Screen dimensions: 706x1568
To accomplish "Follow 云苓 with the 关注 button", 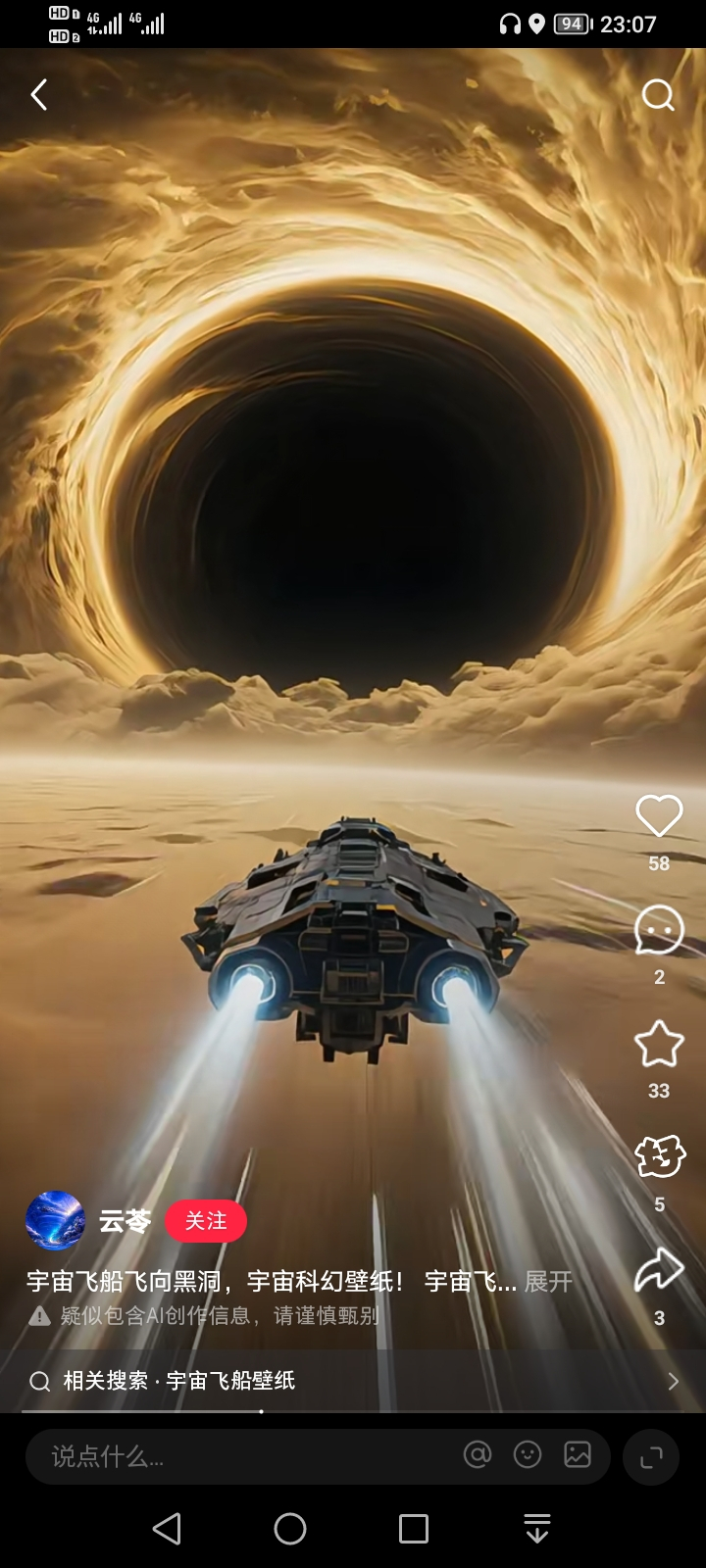I will coord(206,1221).
